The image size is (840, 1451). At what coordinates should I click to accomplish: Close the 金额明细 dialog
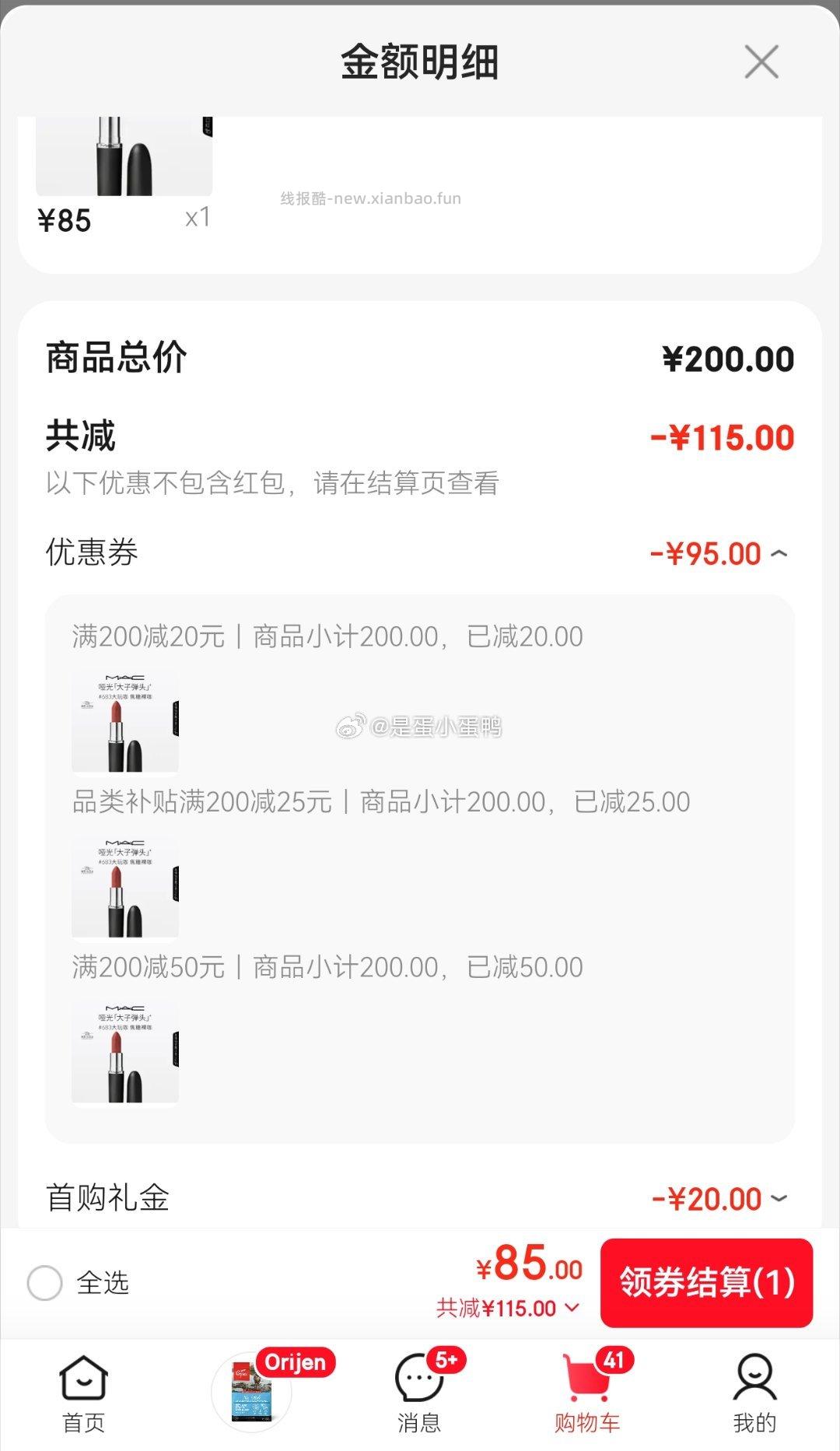click(760, 61)
